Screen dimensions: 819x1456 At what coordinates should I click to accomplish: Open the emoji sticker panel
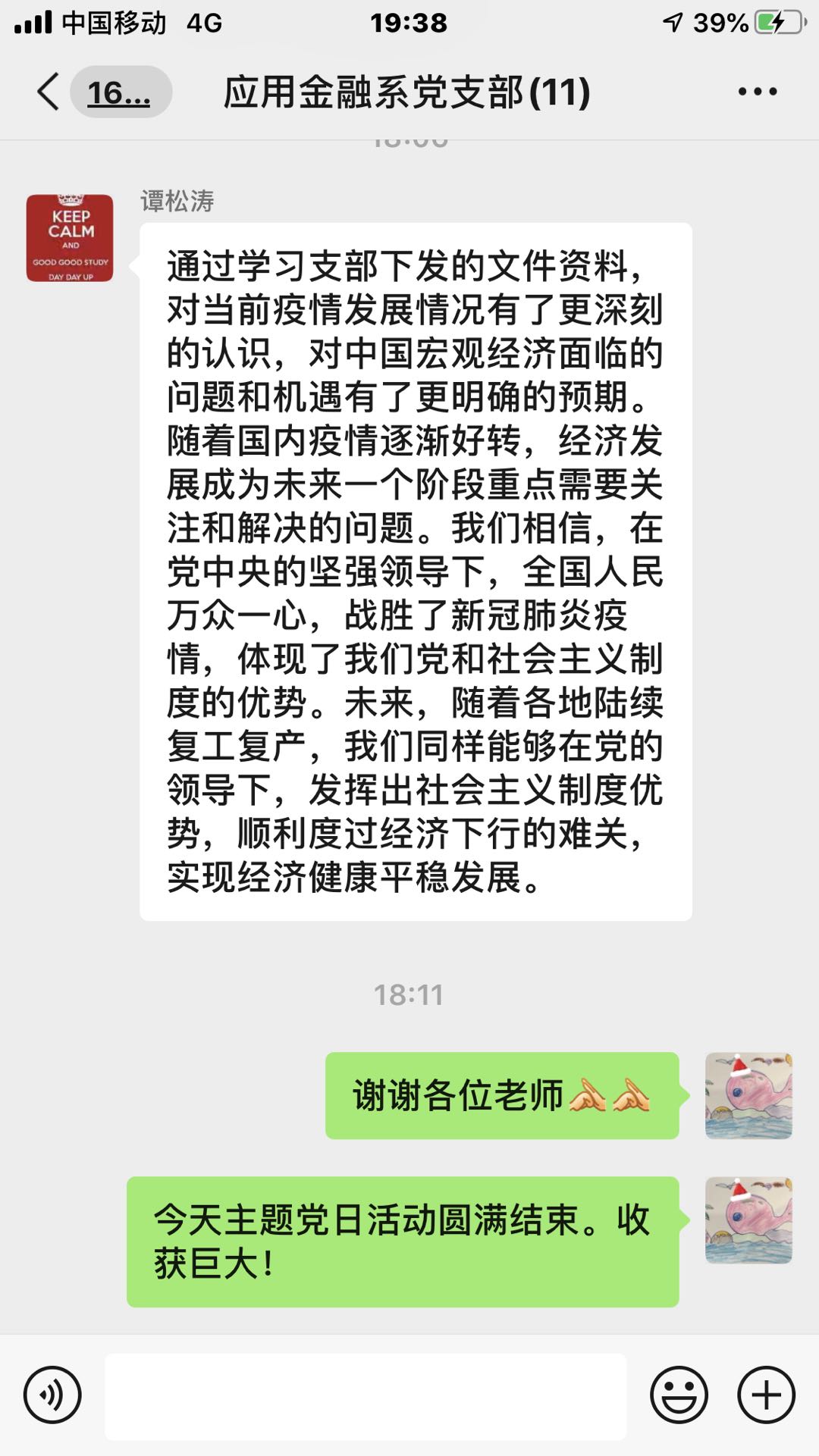(679, 1395)
